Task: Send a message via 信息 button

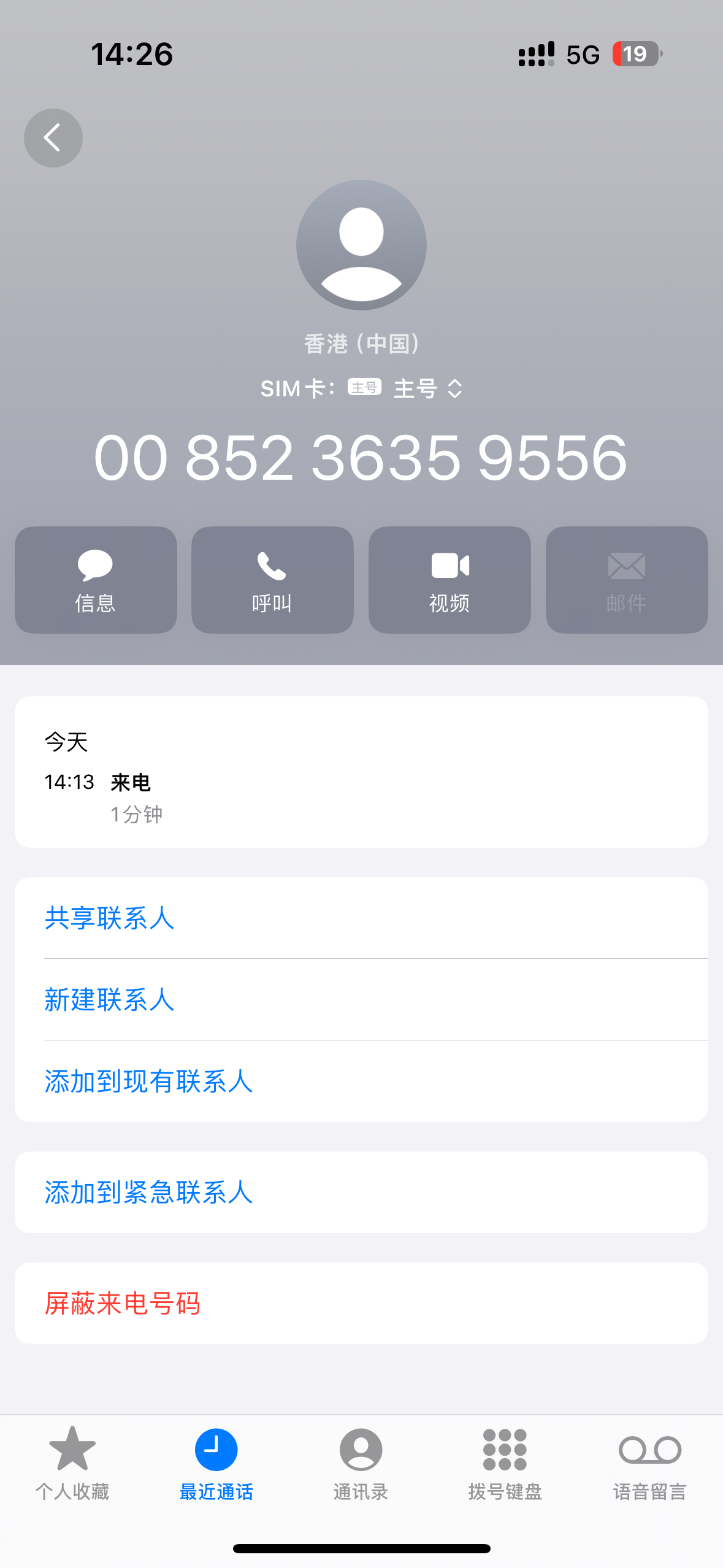Action: pos(96,580)
